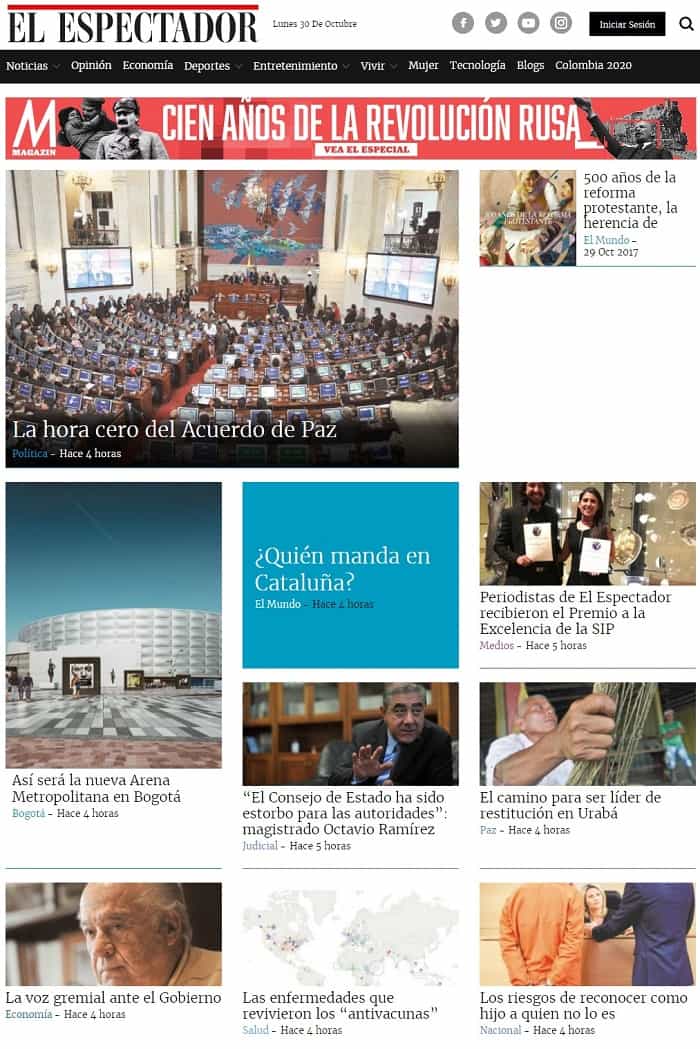The width and height of the screenshot is (700, 1049).
Task: Open the search magnifier icon
Action: [x=686, y=23]
